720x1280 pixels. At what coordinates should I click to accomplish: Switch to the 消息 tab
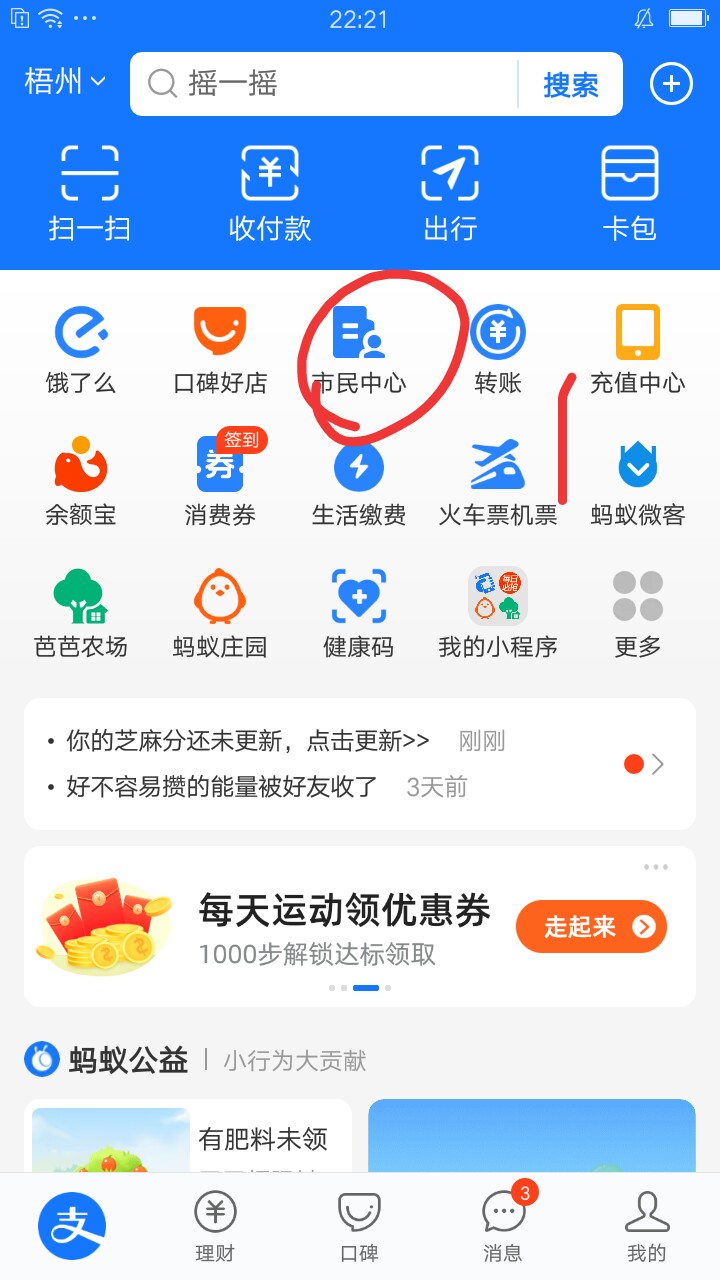click(x=503, y=1226)
